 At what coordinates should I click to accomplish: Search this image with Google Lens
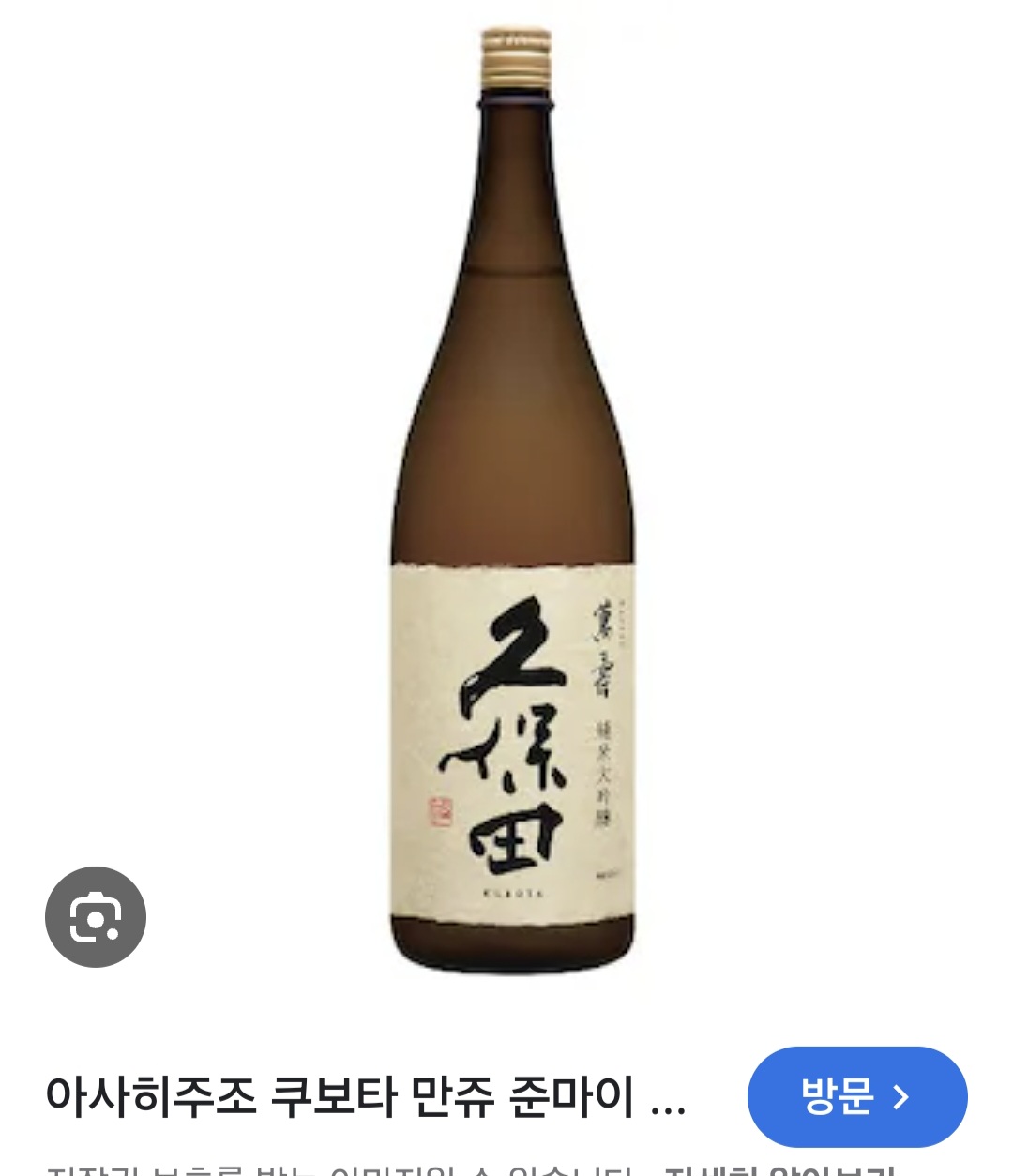96,916
